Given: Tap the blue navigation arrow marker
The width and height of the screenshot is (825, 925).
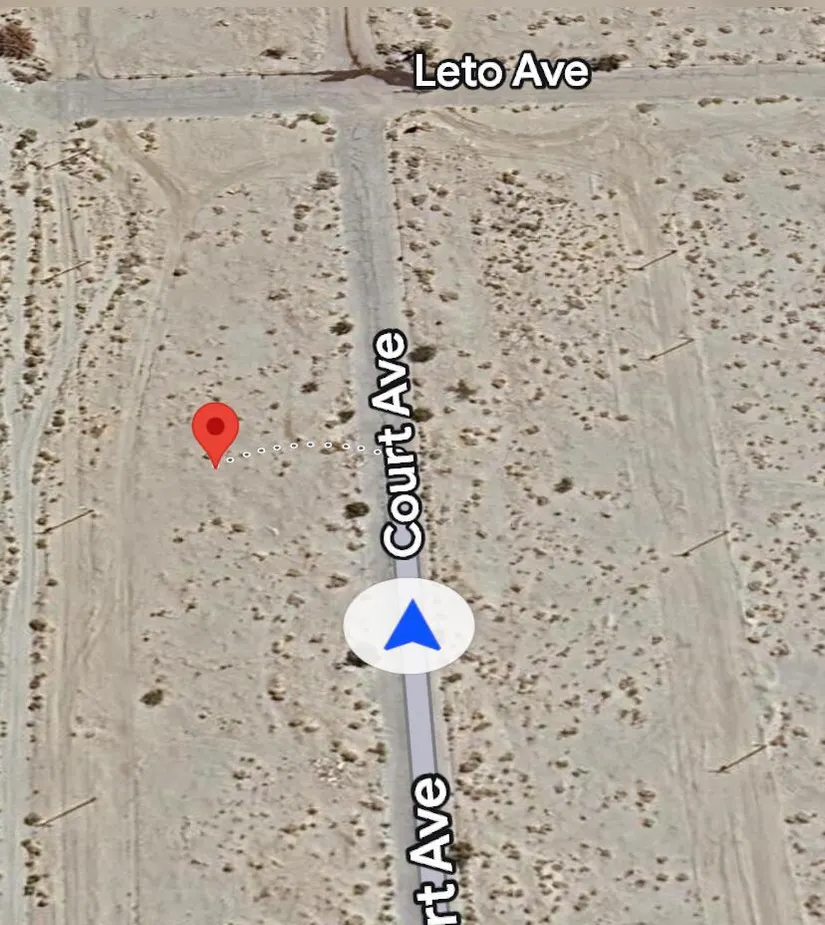Looking at the screenshot, I should tap(409, 627).
